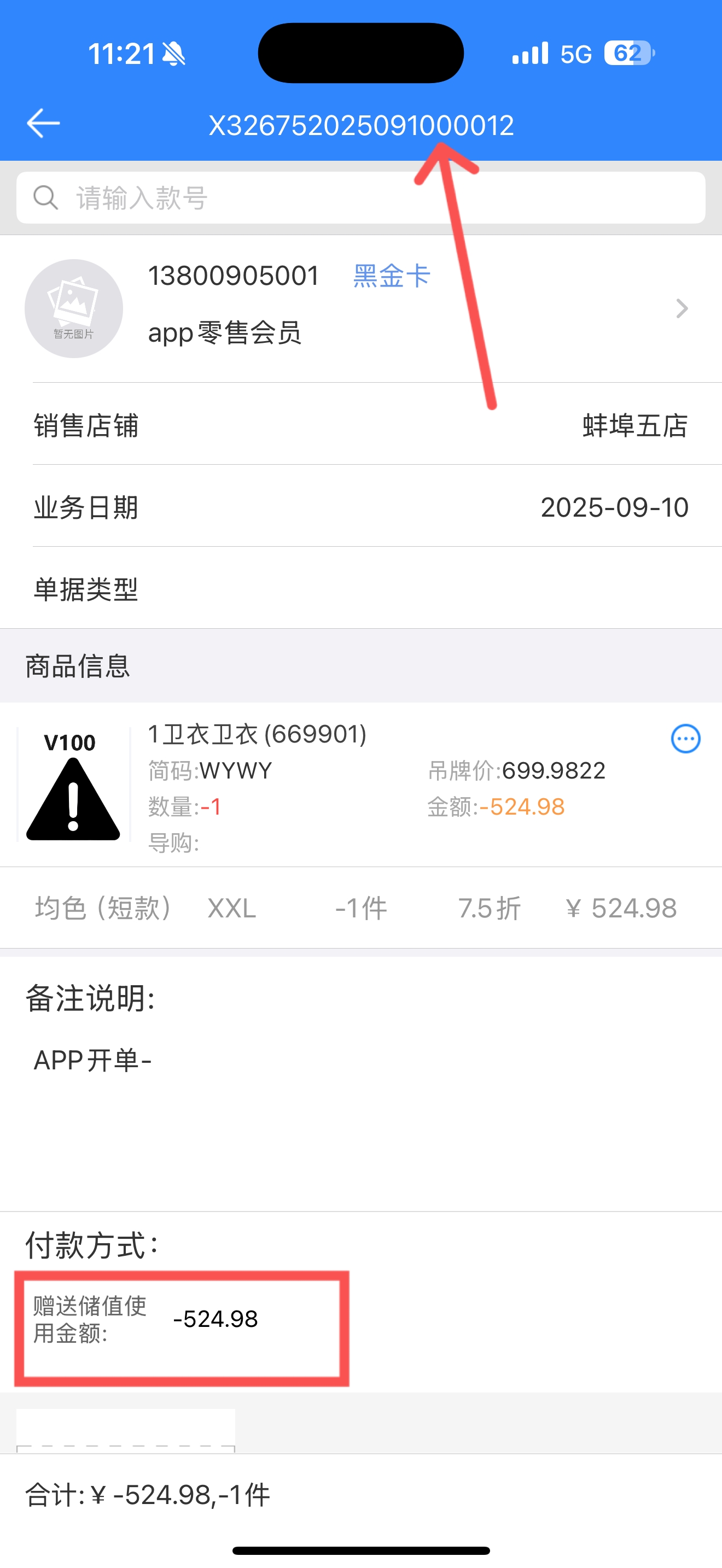Tap the 请输入款号 search field
722x1568 pixels.
(x=360, y=198)
